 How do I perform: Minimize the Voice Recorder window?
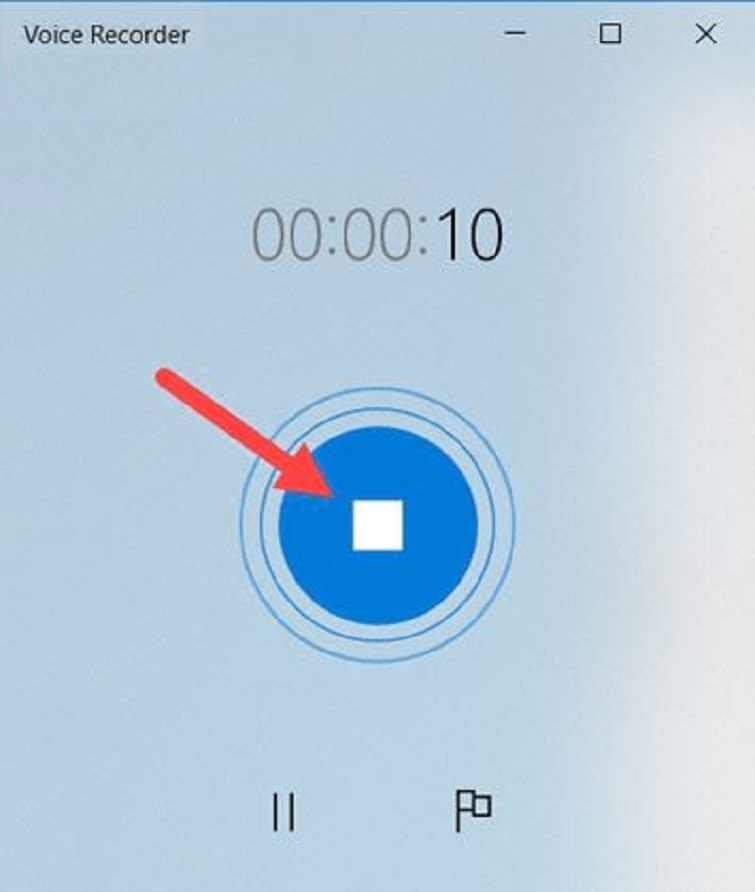(516, 34)
